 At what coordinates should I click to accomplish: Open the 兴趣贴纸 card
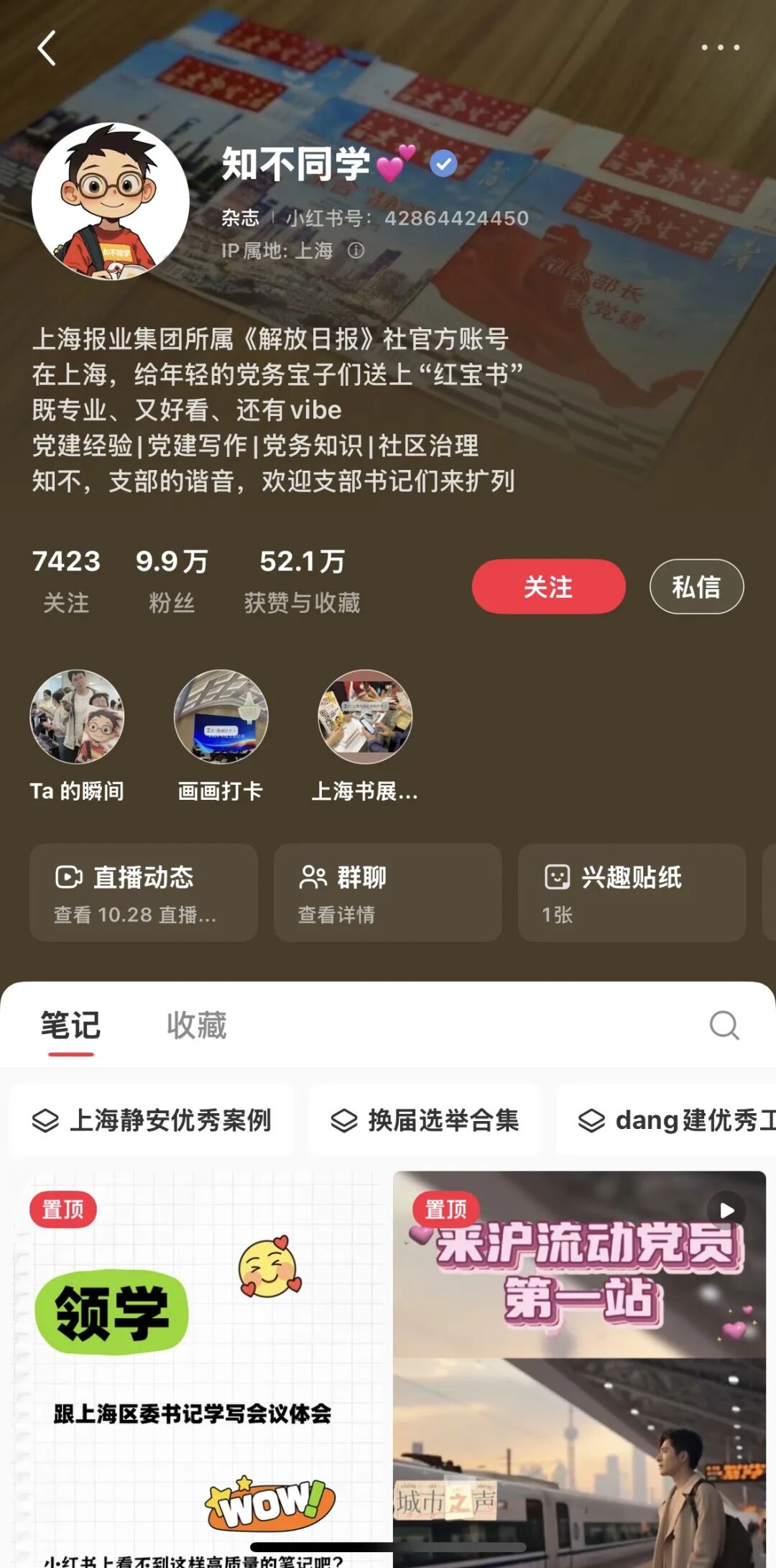pos(632,893)
